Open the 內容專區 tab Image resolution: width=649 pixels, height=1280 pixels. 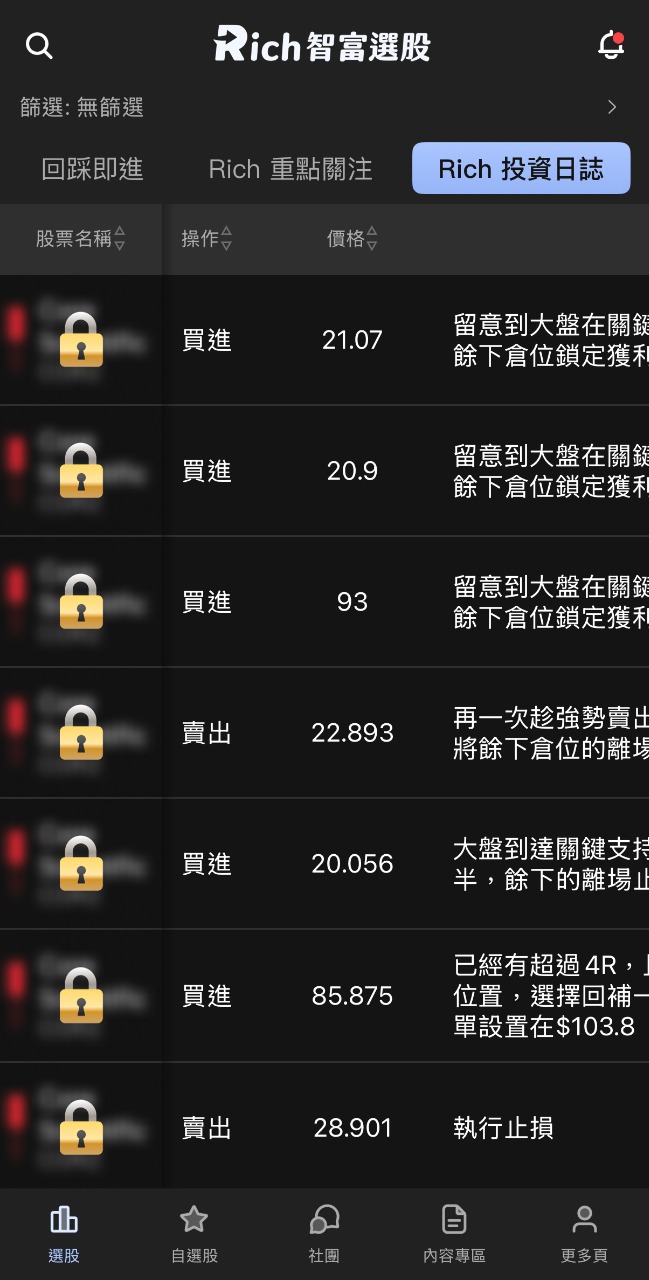point(454,1234)
